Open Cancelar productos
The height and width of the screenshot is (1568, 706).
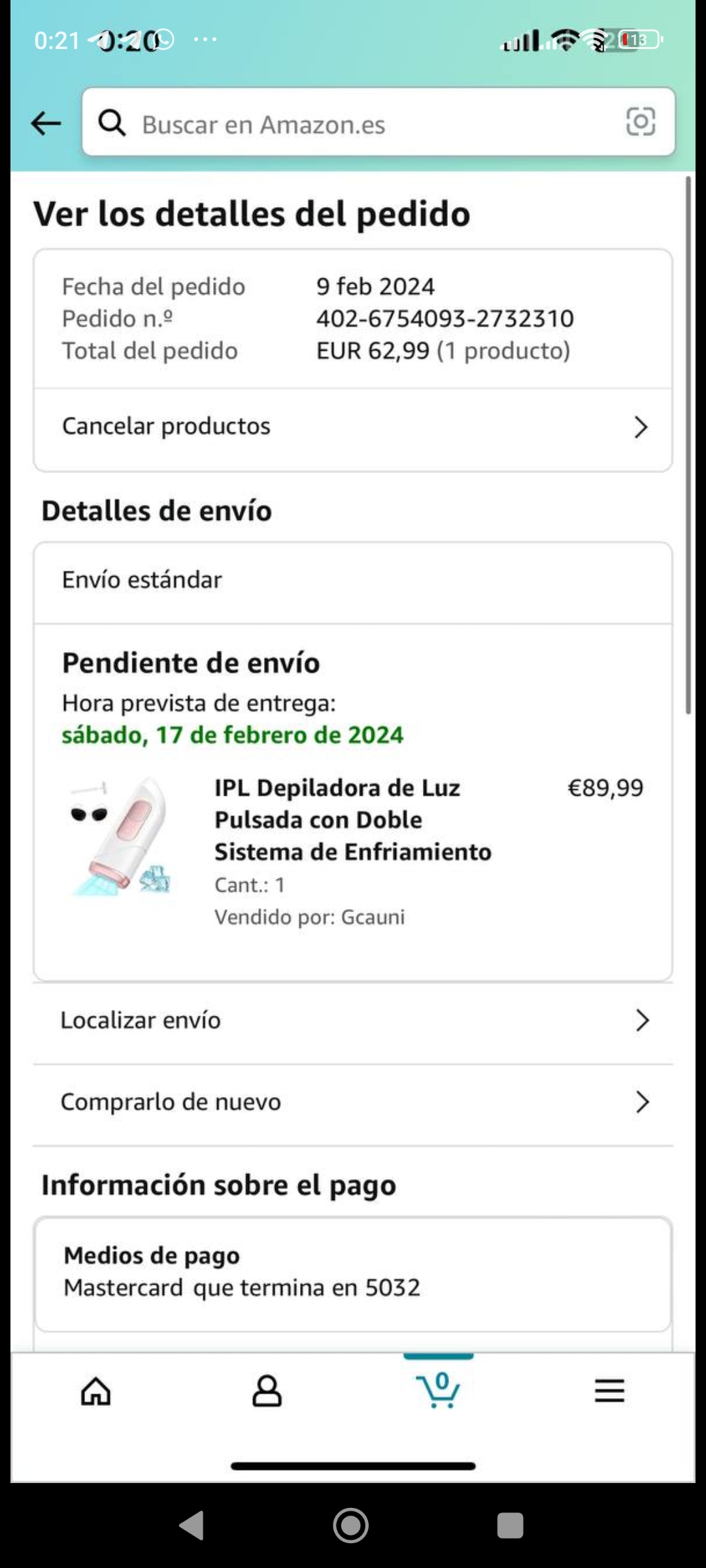[x=353, y=427]
